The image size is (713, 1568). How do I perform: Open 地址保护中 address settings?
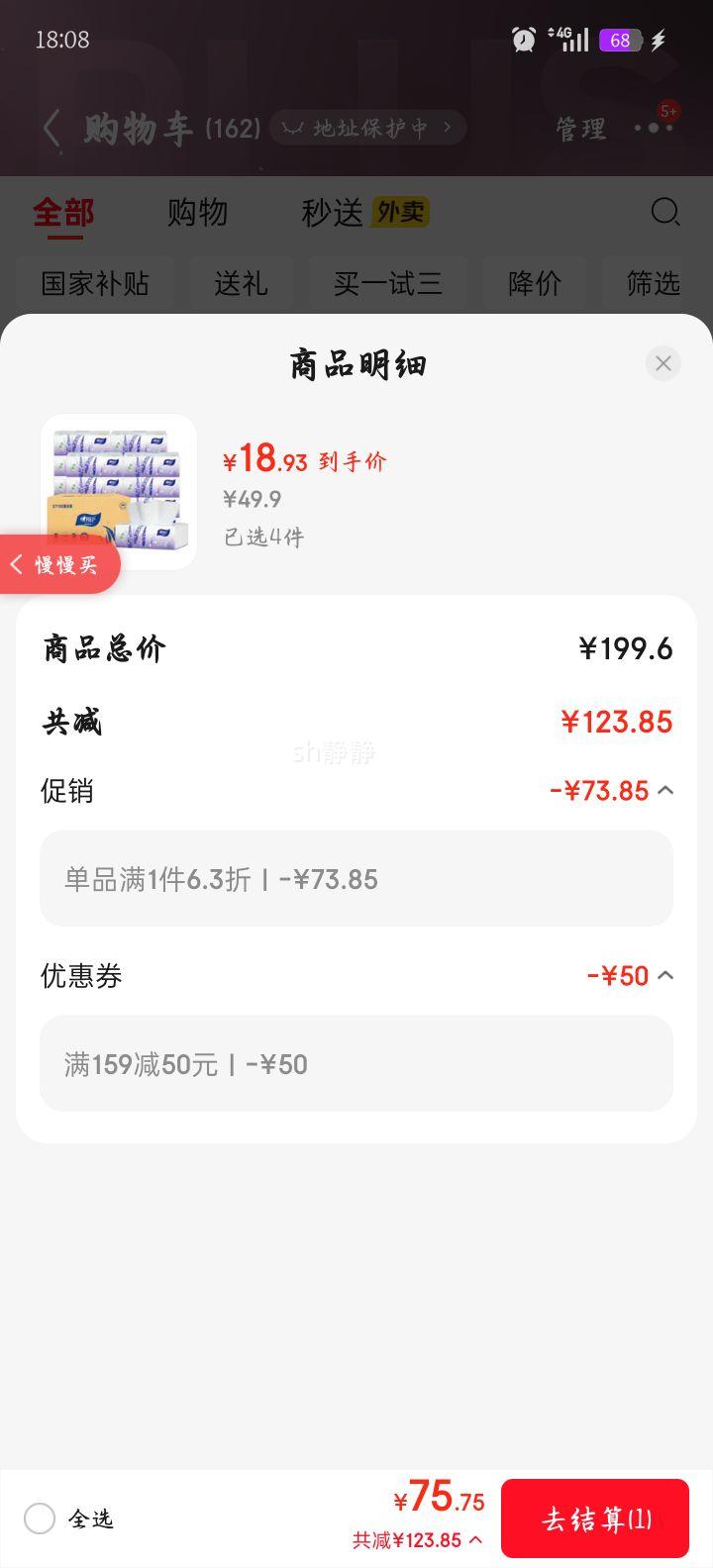tap(368, 128)
